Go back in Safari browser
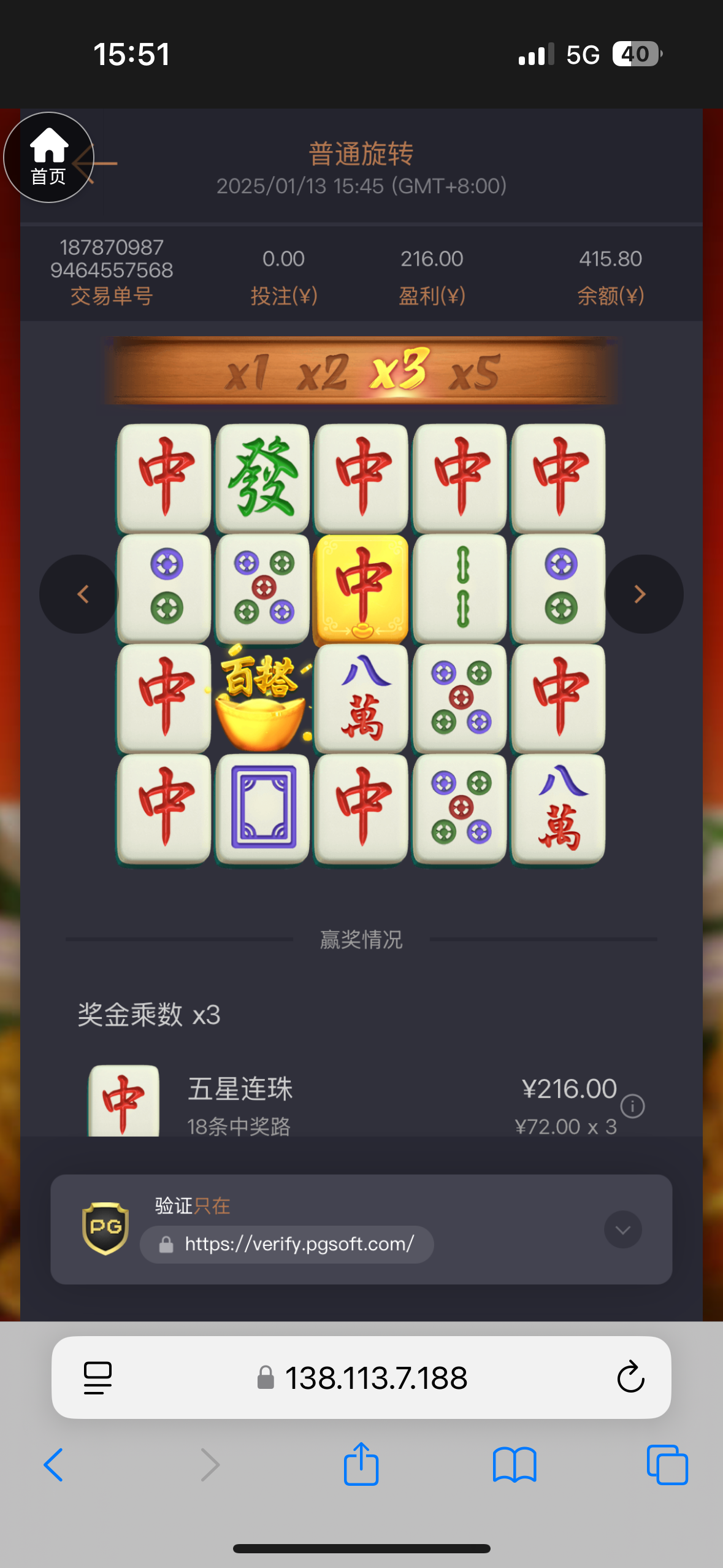Viewport: 723px width, 1568px height. tap(54, 1465)
